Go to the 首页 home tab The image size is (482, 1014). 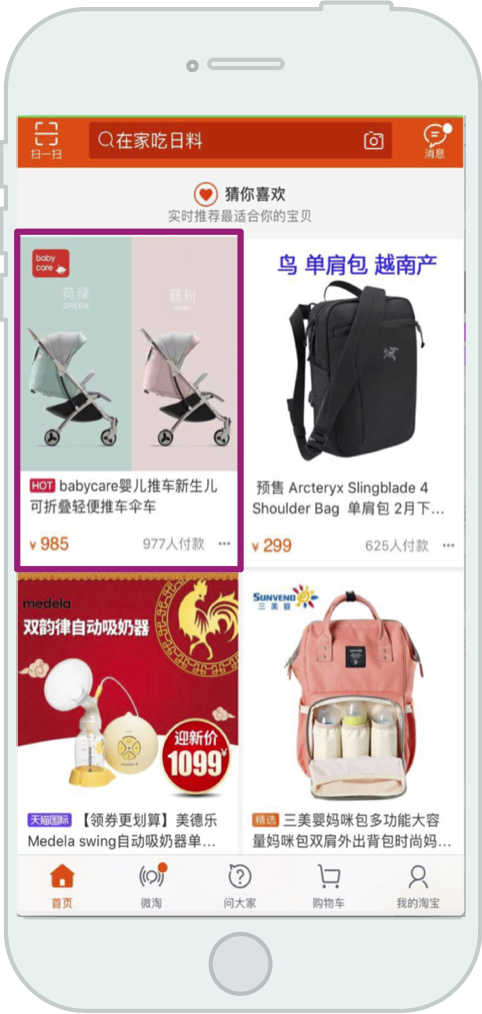(x=62, y=886)
